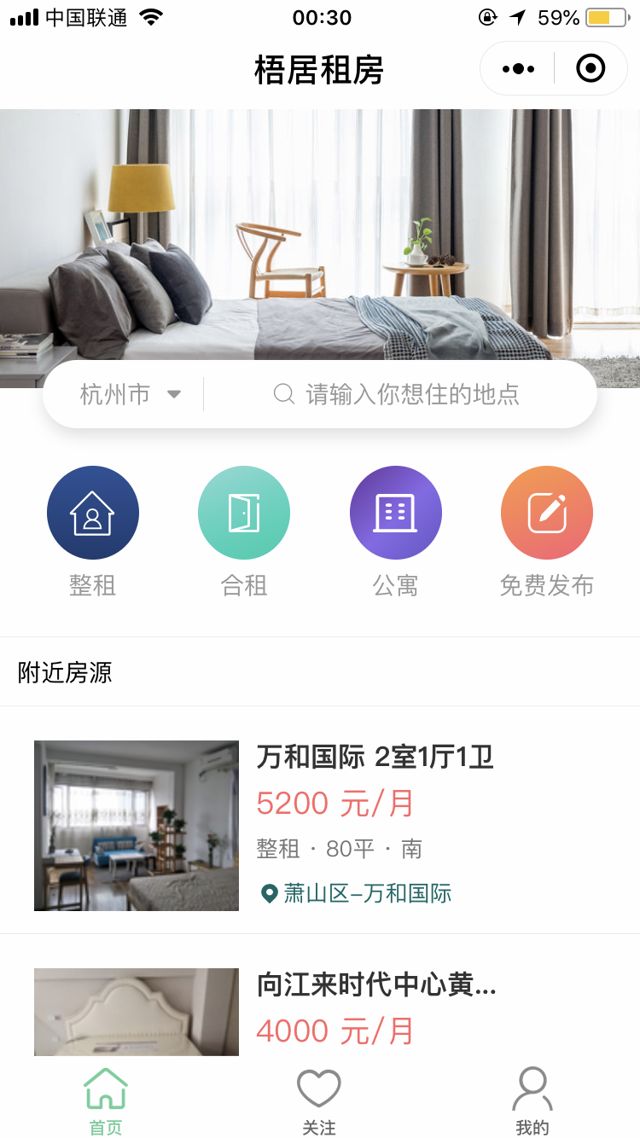Switch to the 关注 tab
Screen dimensions: 640x1138
[319, 1101]
